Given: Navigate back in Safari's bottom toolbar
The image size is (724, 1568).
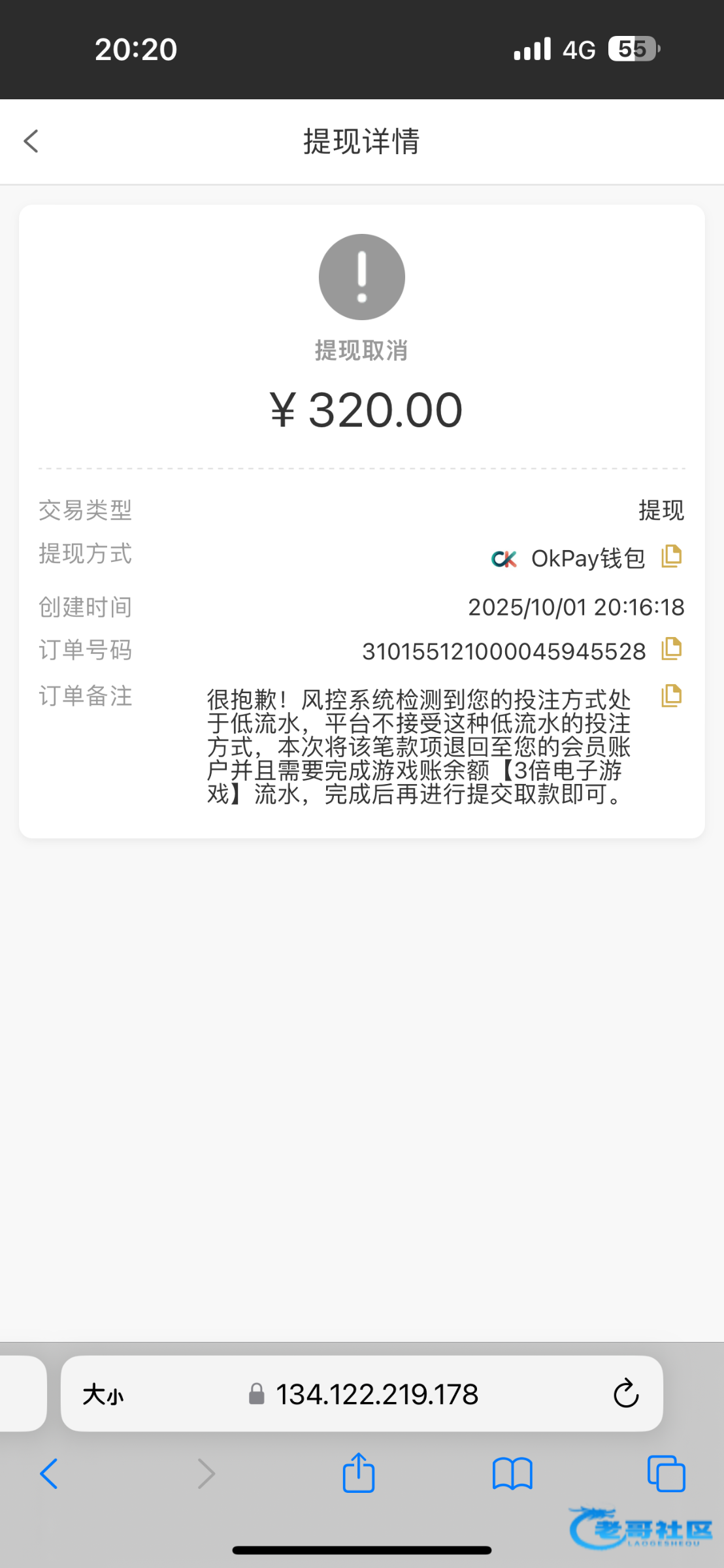Looking at the screenshot, I should click(49, 1474).
